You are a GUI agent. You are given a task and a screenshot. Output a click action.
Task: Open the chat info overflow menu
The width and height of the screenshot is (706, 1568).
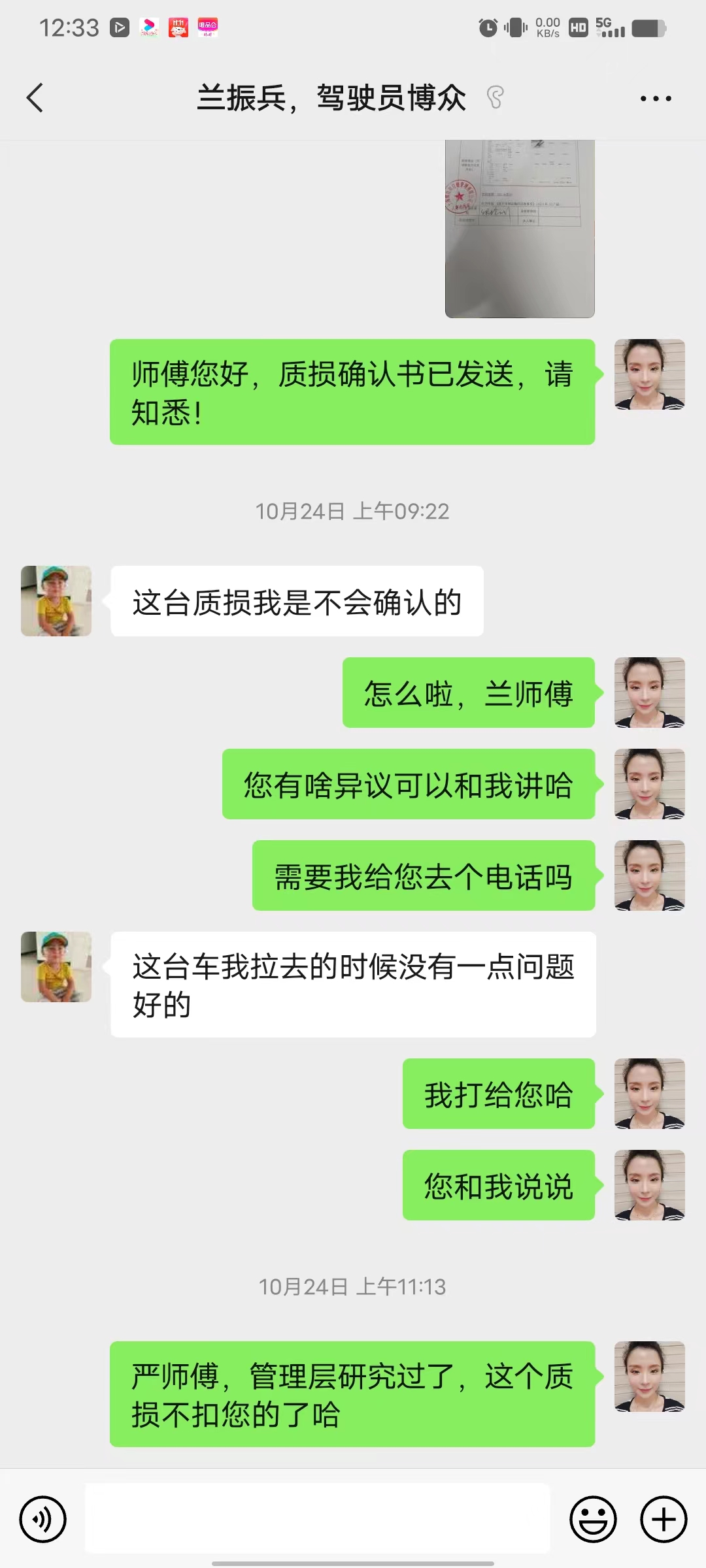point(655,99)
